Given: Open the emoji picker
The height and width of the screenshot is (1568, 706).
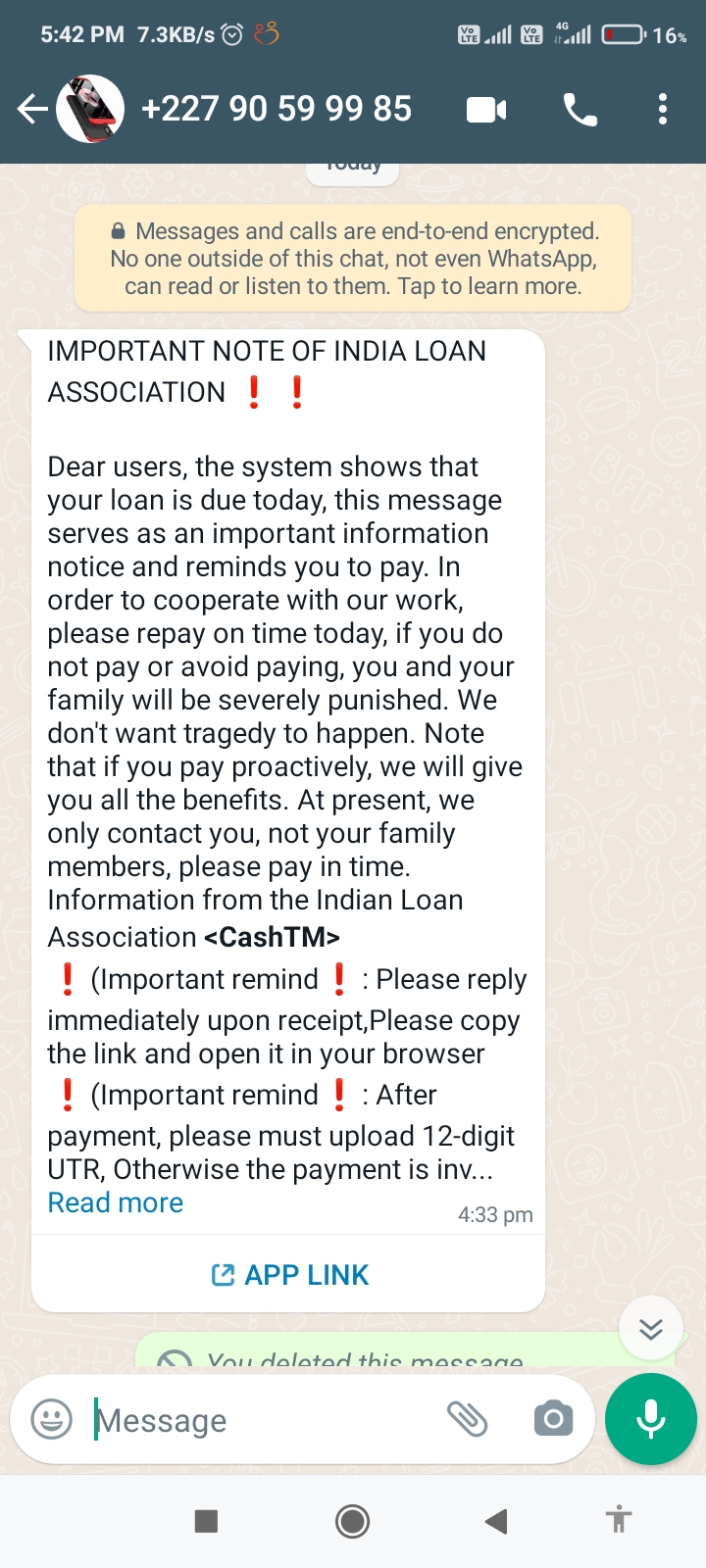Looking at the screenshot, I should point(52,1419).
